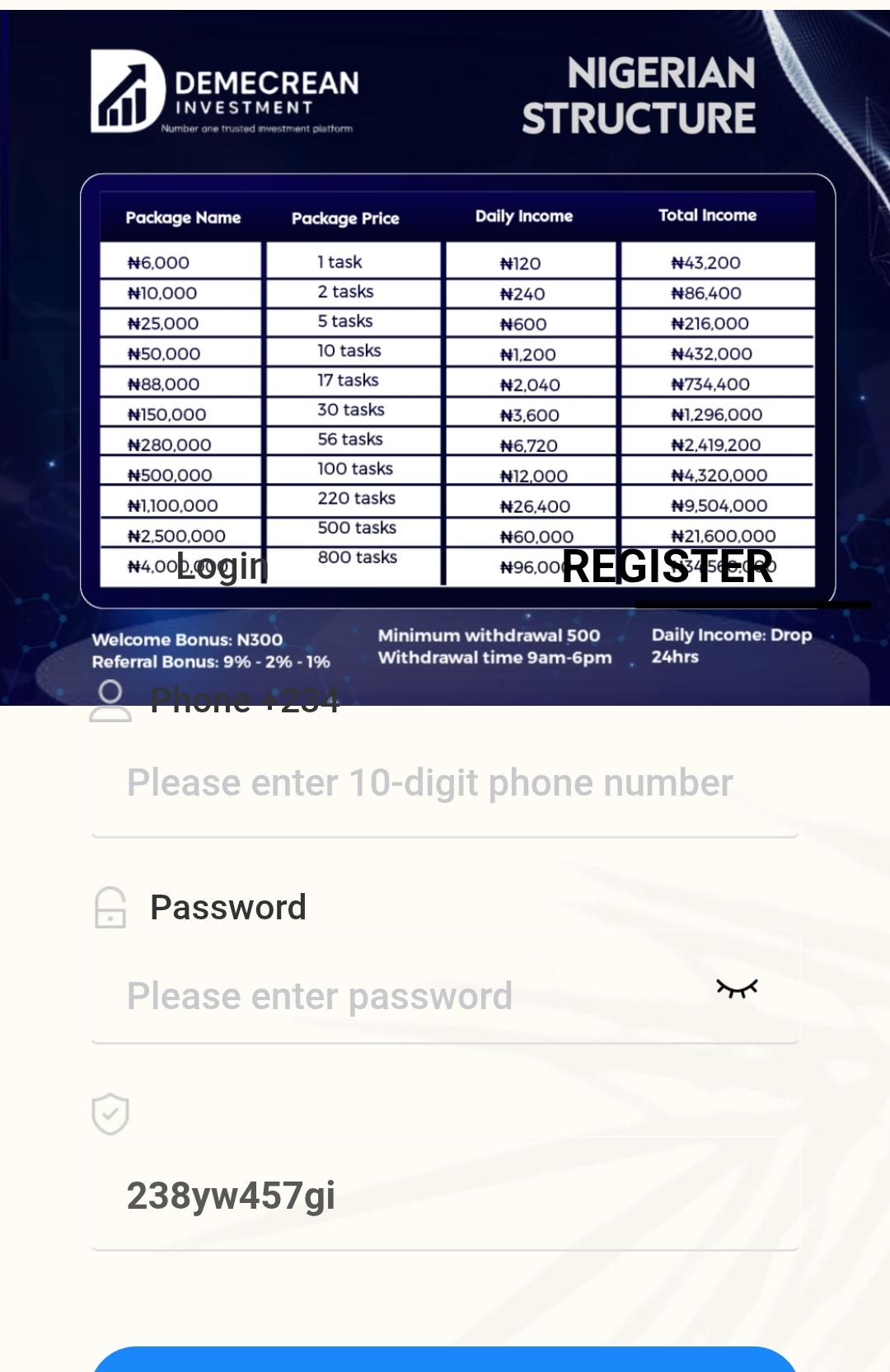The width and height of the screenshot is (890, 1372).
Task: Enter the 10-digit phone number field
Action: pos(429,783)
